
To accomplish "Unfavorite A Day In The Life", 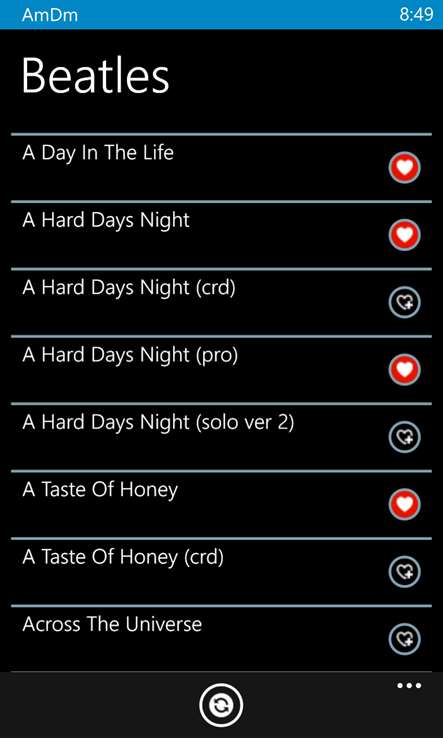I will point(404,168).
